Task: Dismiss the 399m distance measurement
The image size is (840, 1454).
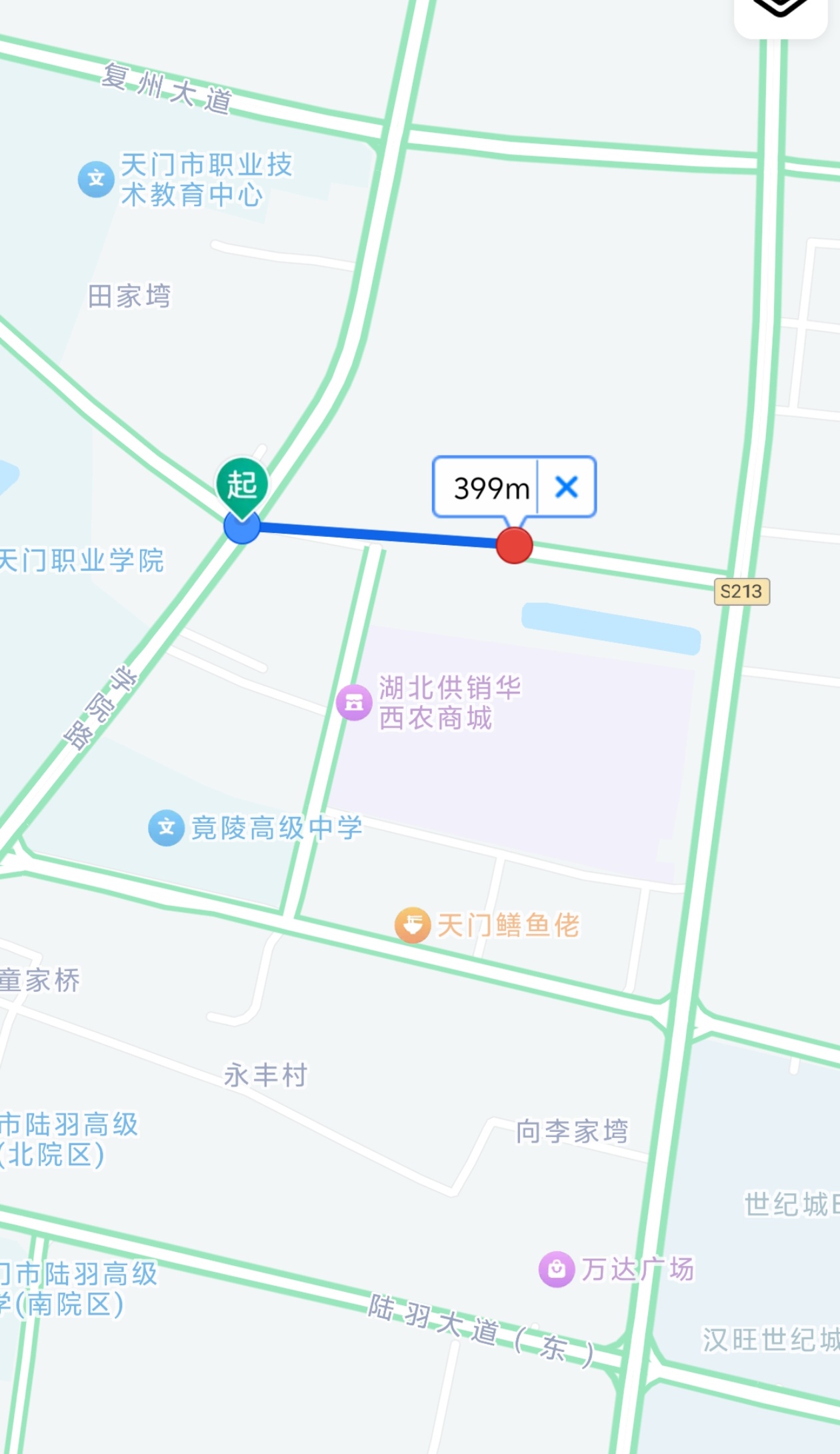Action: (x=567, y=487)
